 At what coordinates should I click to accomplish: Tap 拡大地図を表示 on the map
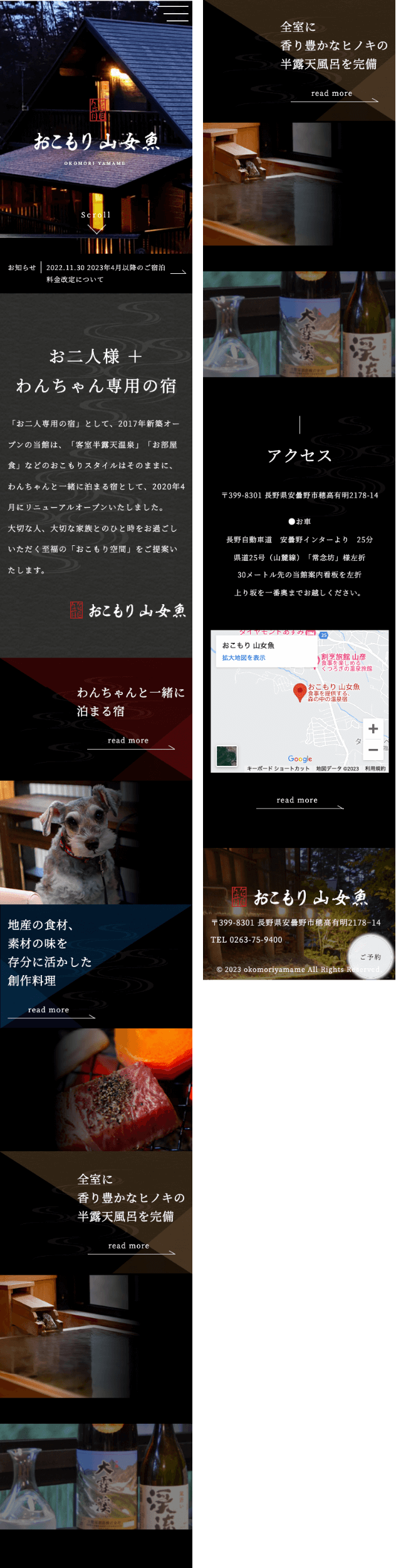click(x=244, y=658)
